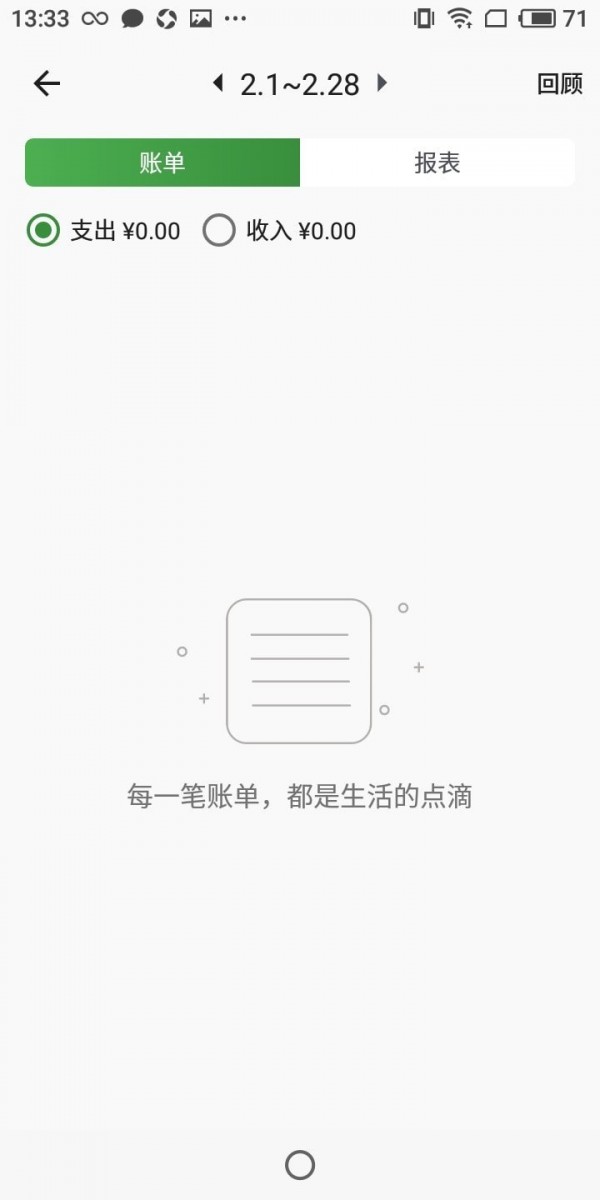Go to previous month with left arrow
This screenshot has height=1200, width=600.
click(x=218, y=84)
